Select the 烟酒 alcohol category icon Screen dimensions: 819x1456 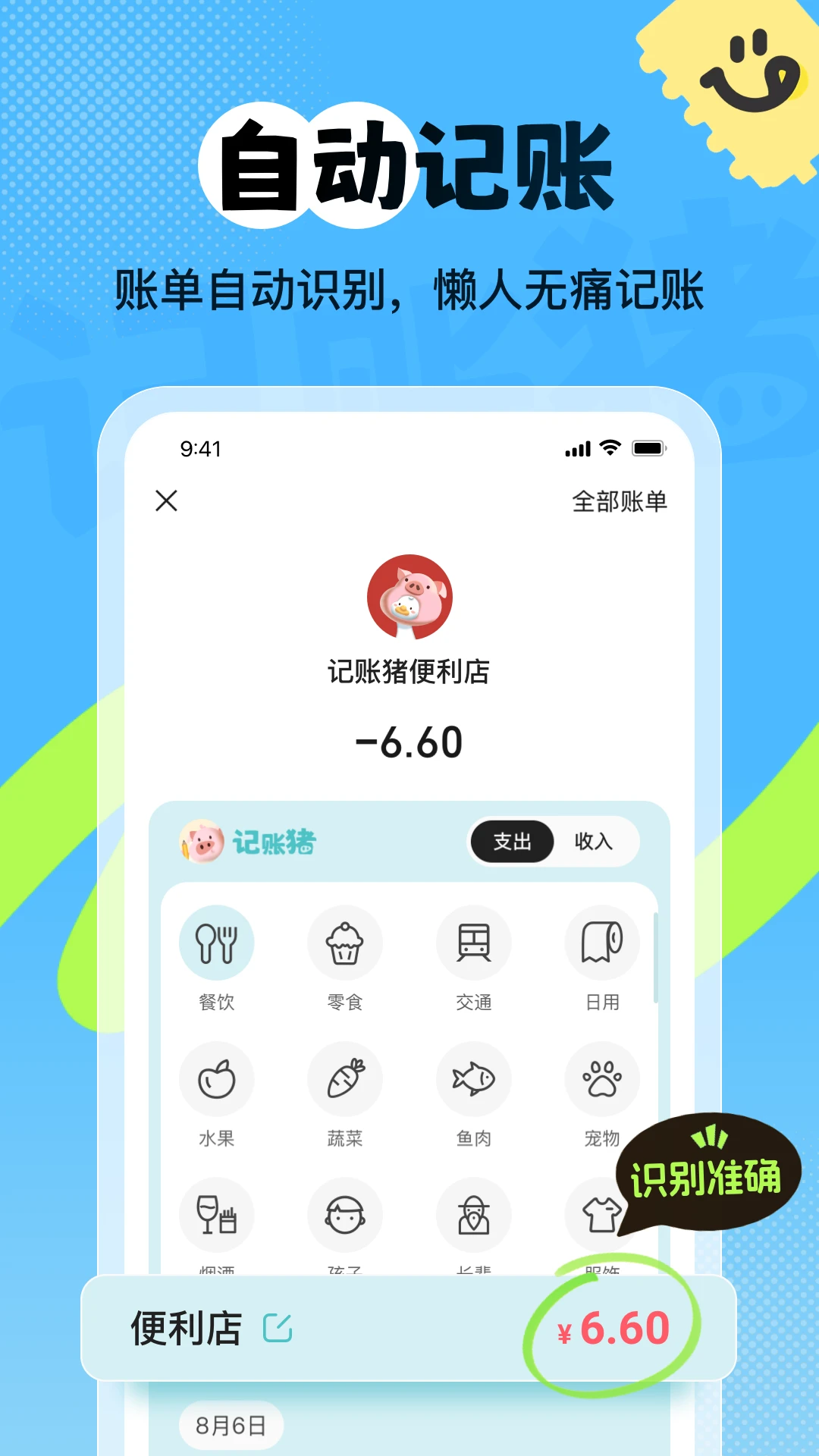(217, 1214)
